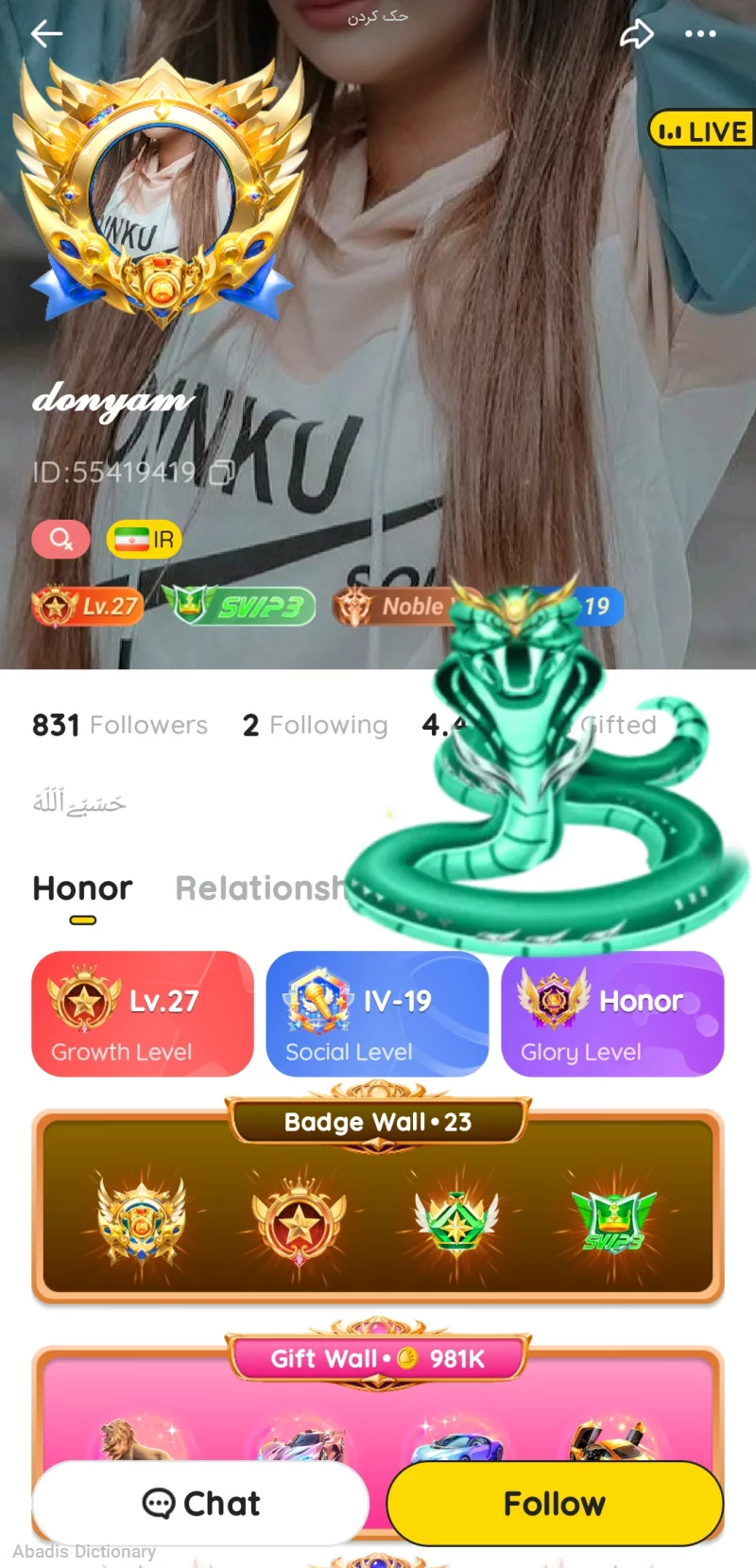Image resolution: width=756 pixels, height=1568 pixels.
Task: Open the three-dot overflow menu
Action: pos(700,34)
